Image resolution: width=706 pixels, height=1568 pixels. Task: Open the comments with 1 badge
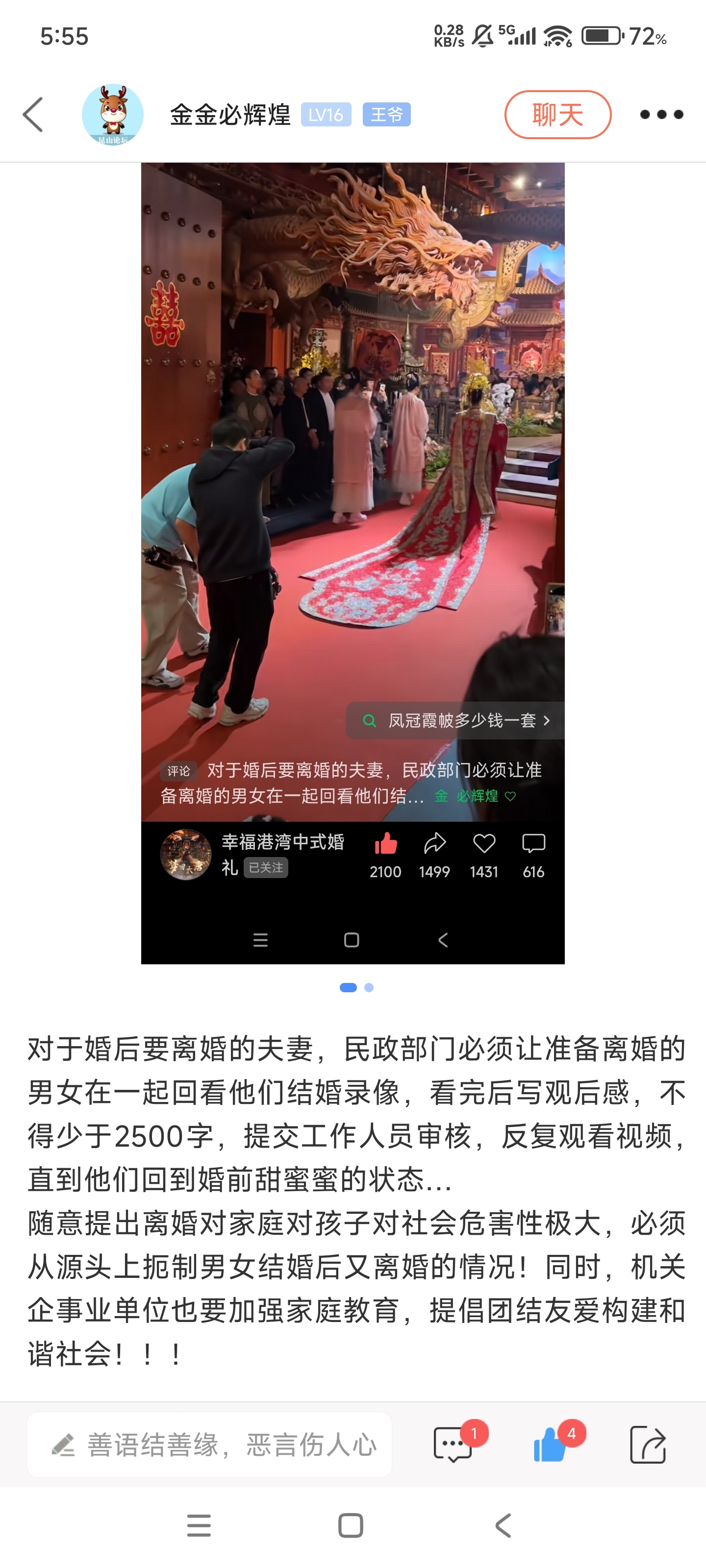tap(453, 1445)
